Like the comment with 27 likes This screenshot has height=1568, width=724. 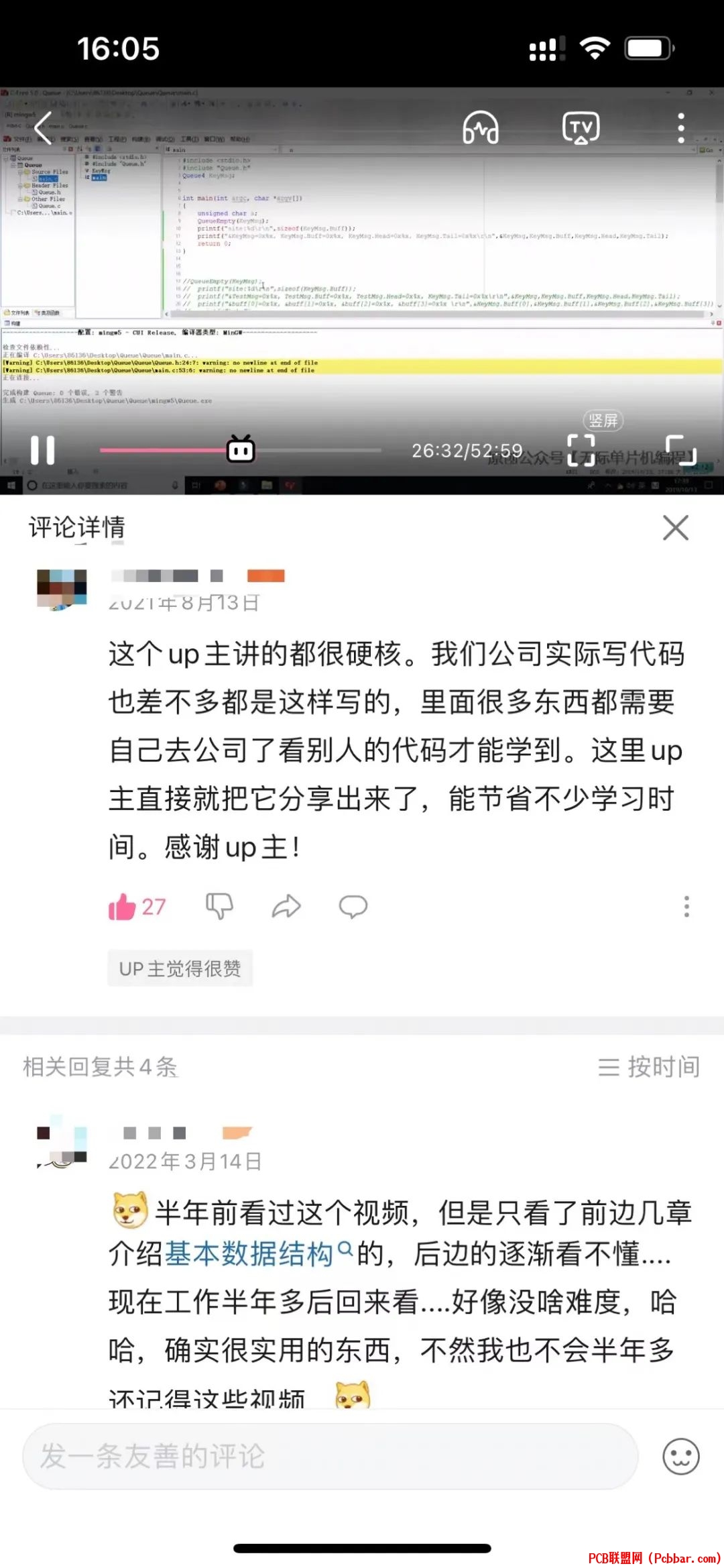(x=123, y=907)
